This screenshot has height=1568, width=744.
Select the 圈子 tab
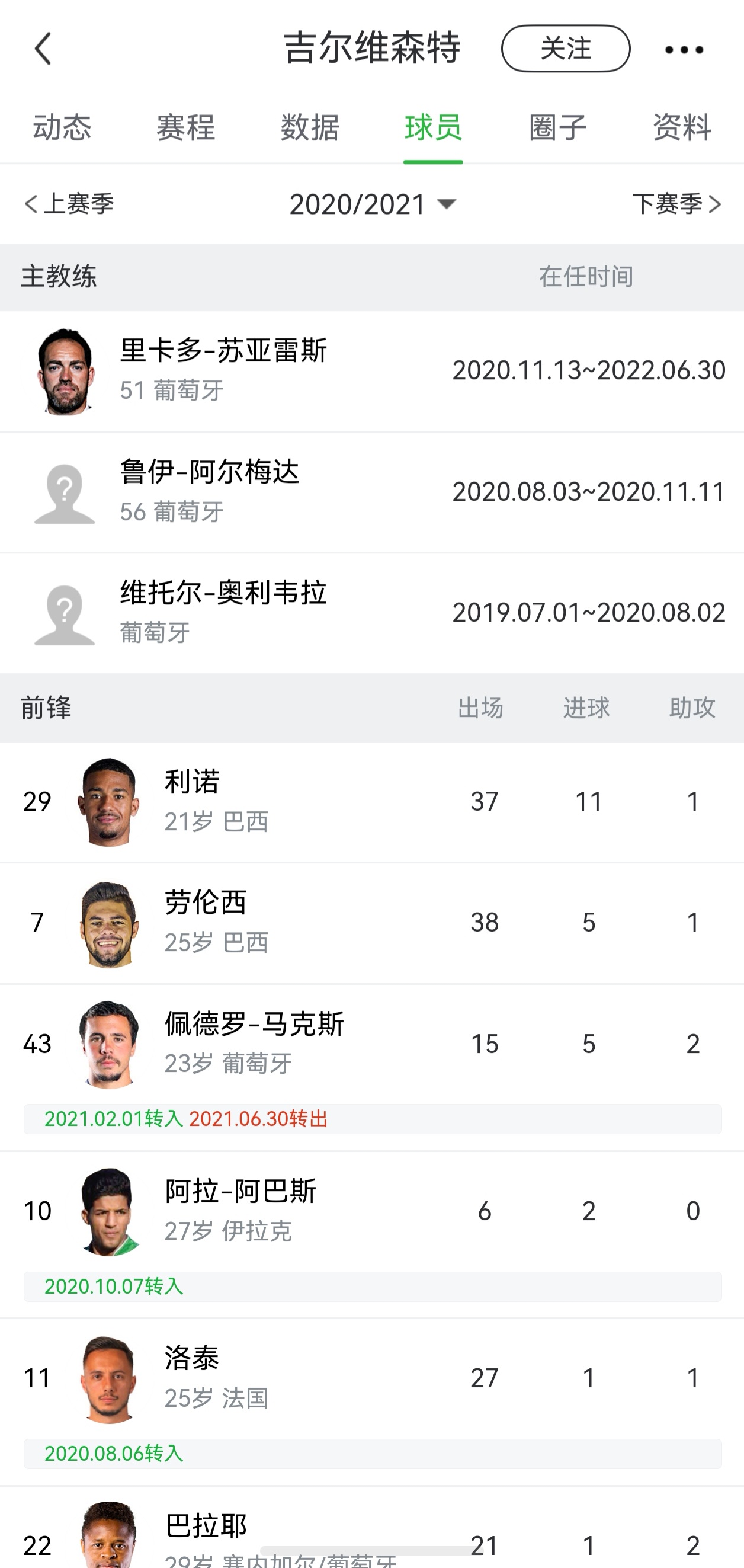pos(558,127)
